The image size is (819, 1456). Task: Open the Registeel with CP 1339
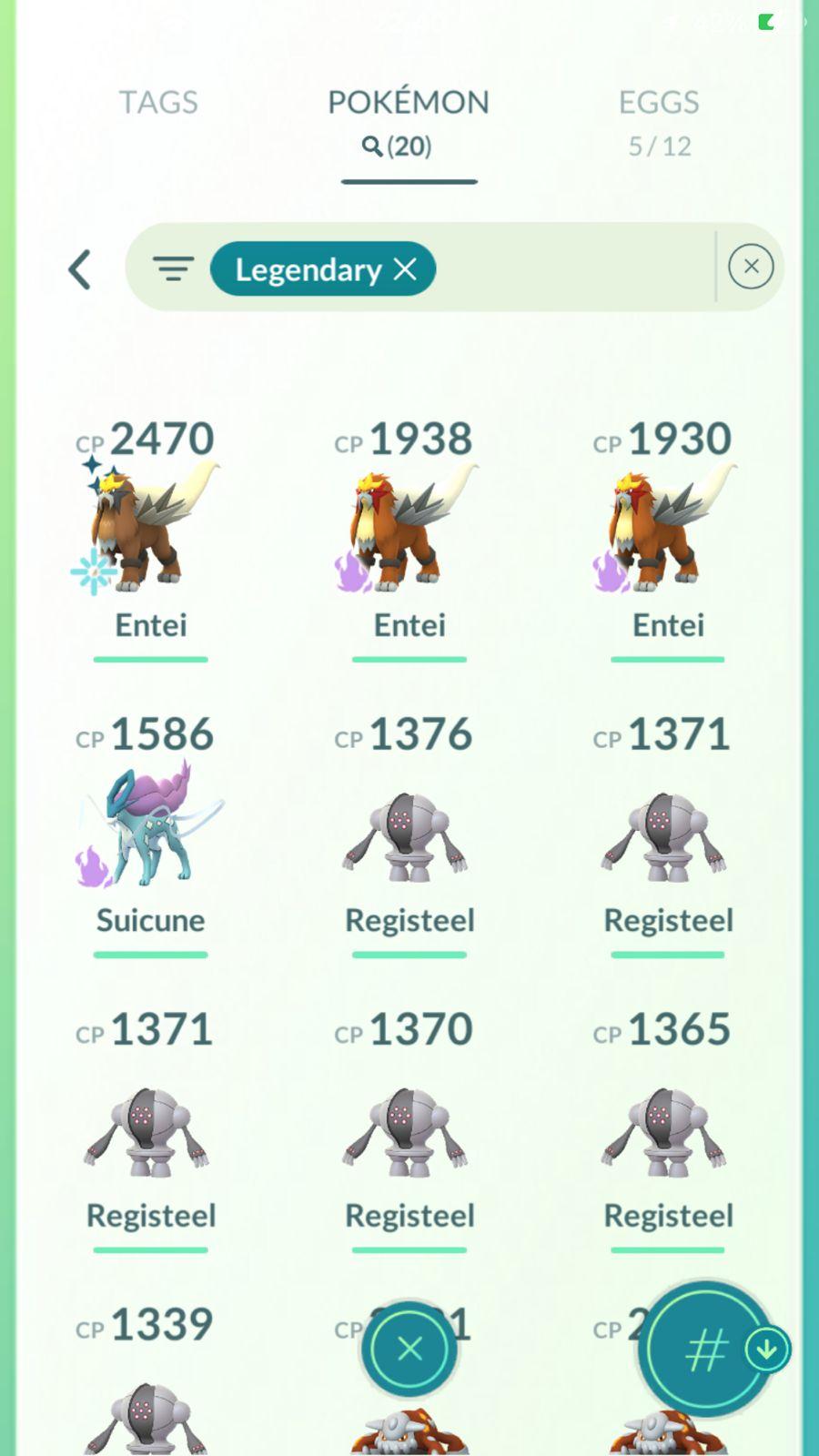tap(146, 1401)
